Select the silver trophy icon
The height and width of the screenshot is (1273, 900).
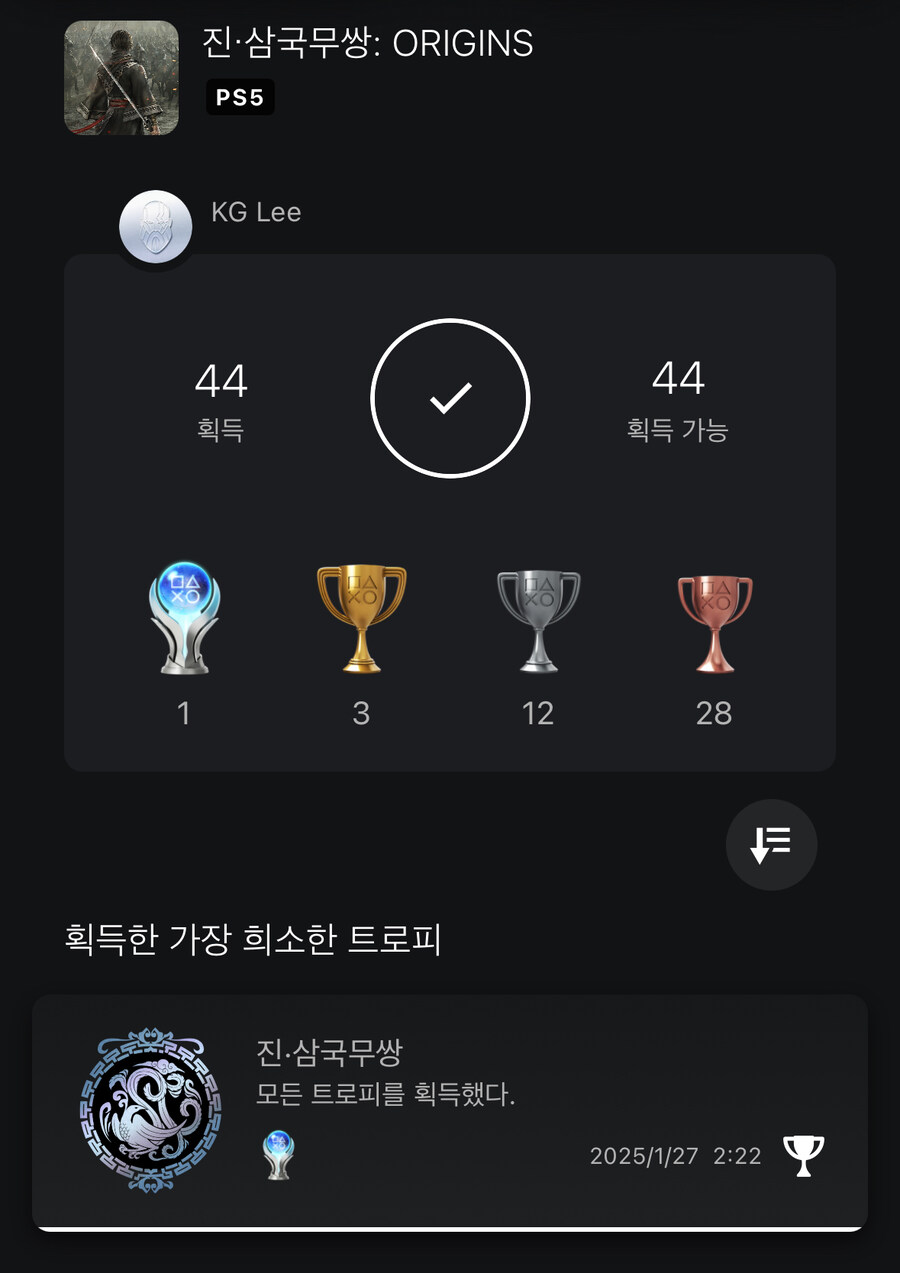click(538, 620)
